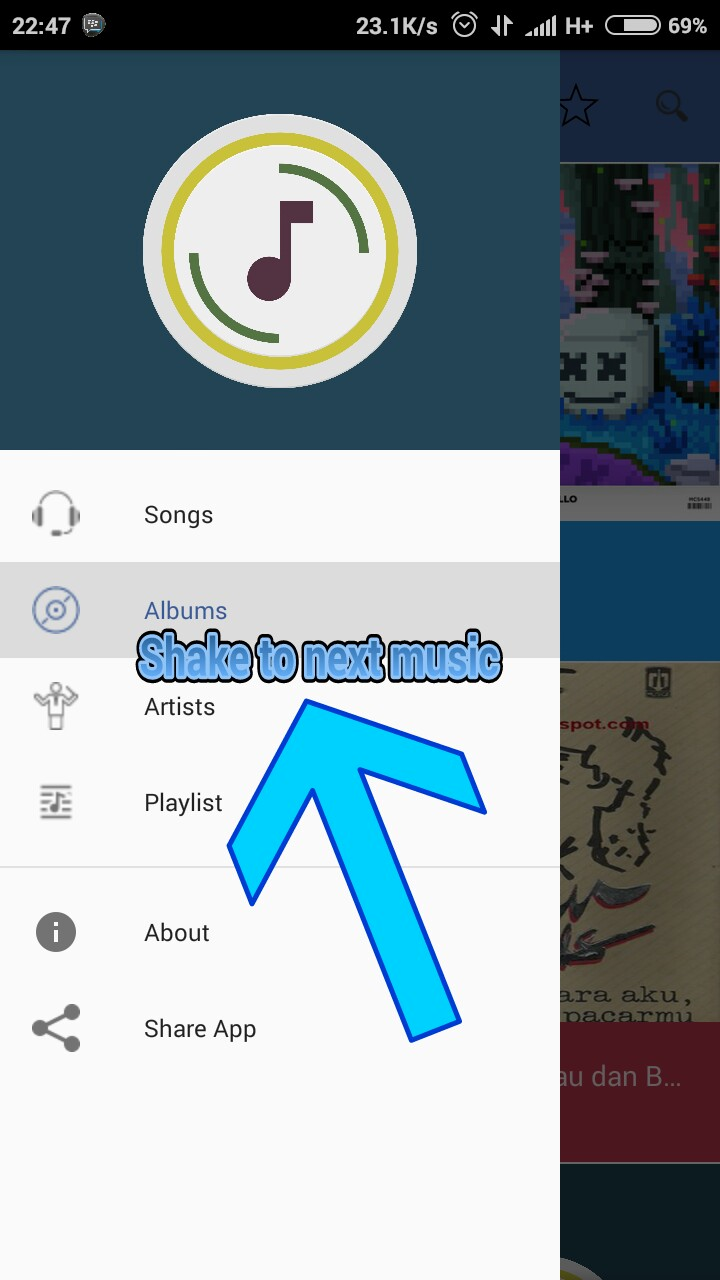Open Songs from the drawer
720x1280 pixels.
click(x=280, y=514)
